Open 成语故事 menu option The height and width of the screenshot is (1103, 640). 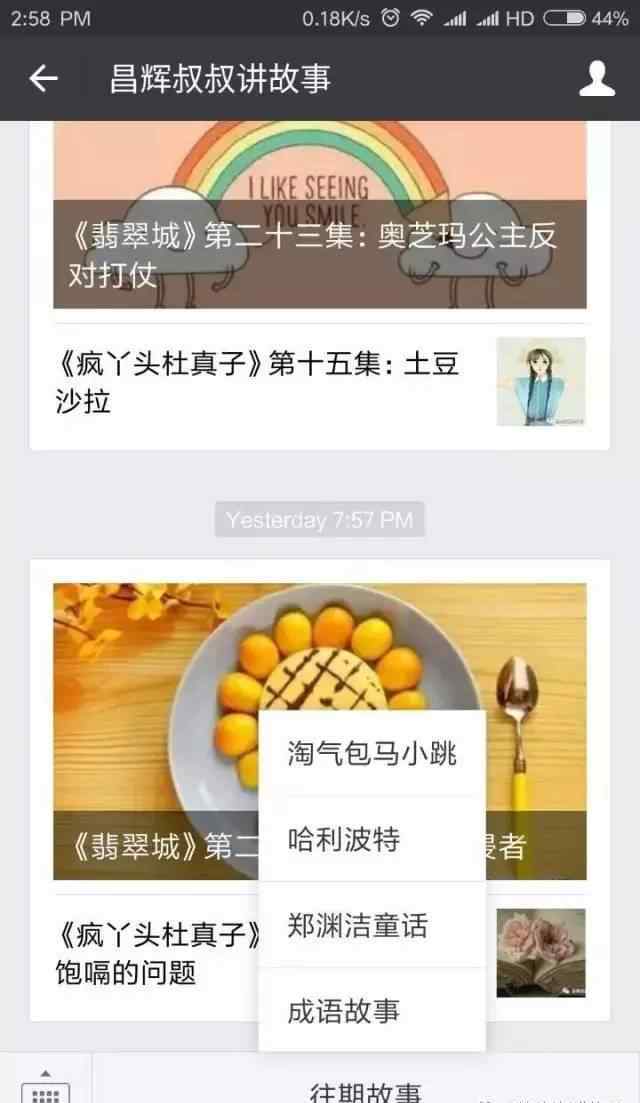372,1010
